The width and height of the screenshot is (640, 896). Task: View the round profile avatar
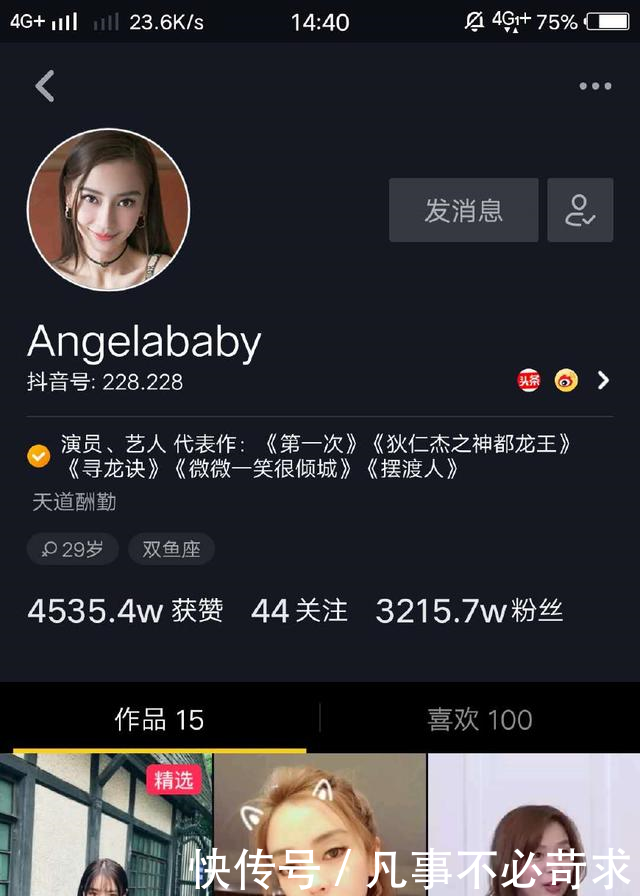[108, 209]
